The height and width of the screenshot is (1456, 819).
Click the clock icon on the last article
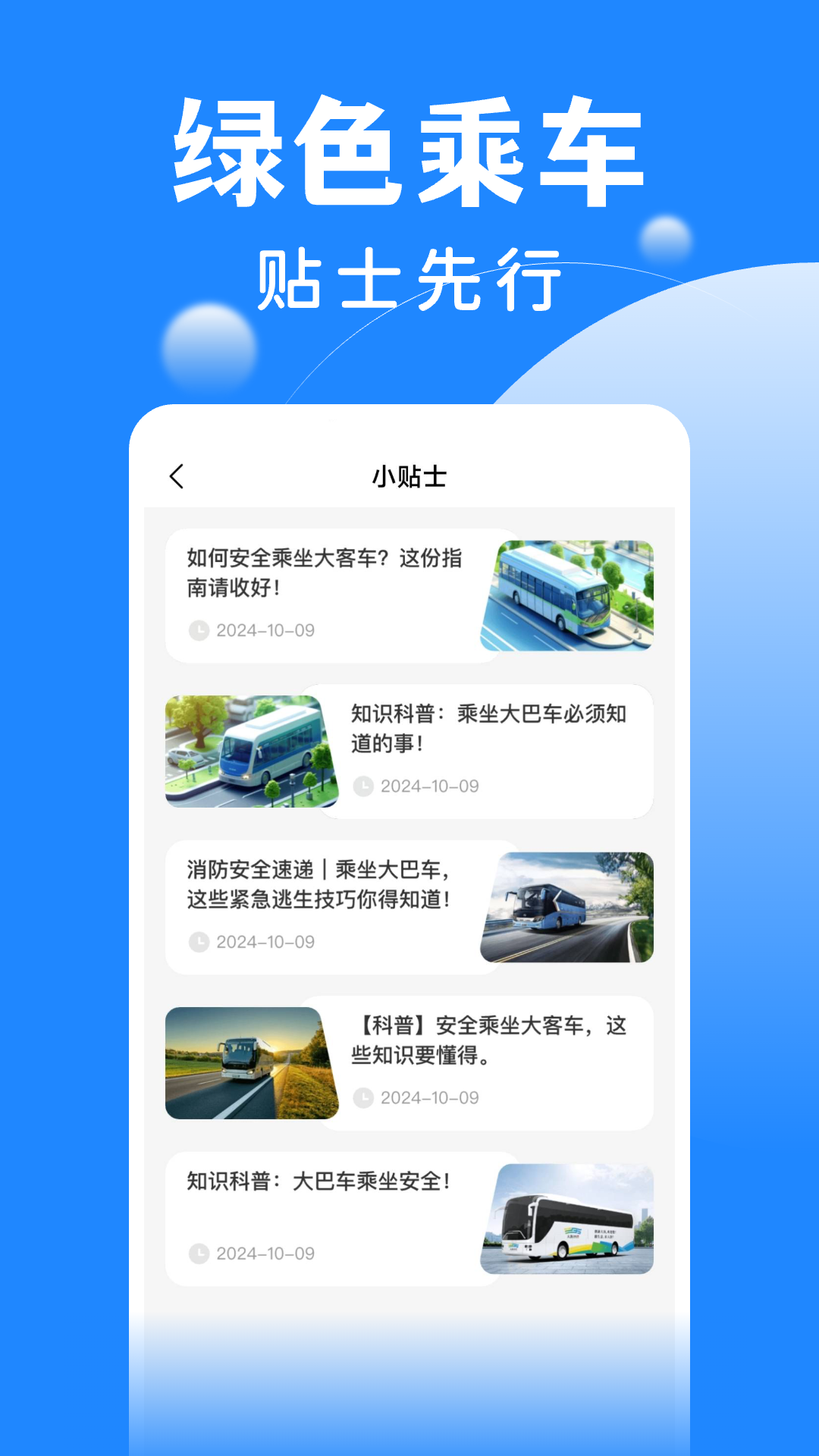tap(199, 1254)
